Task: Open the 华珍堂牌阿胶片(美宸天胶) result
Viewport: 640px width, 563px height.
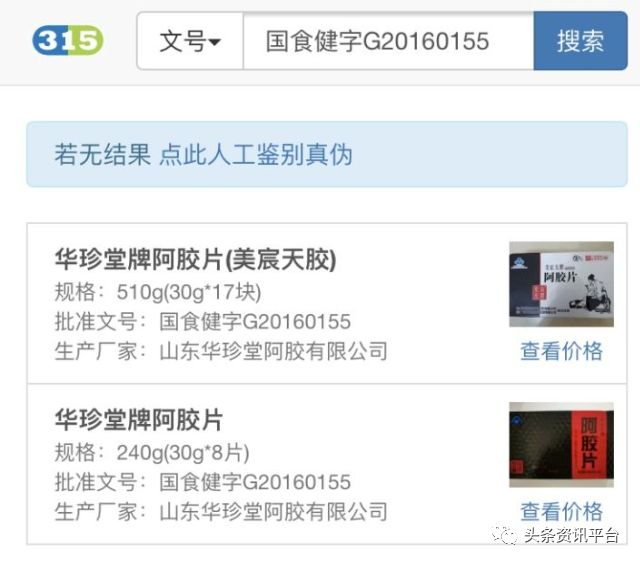Action: [195, 260]
